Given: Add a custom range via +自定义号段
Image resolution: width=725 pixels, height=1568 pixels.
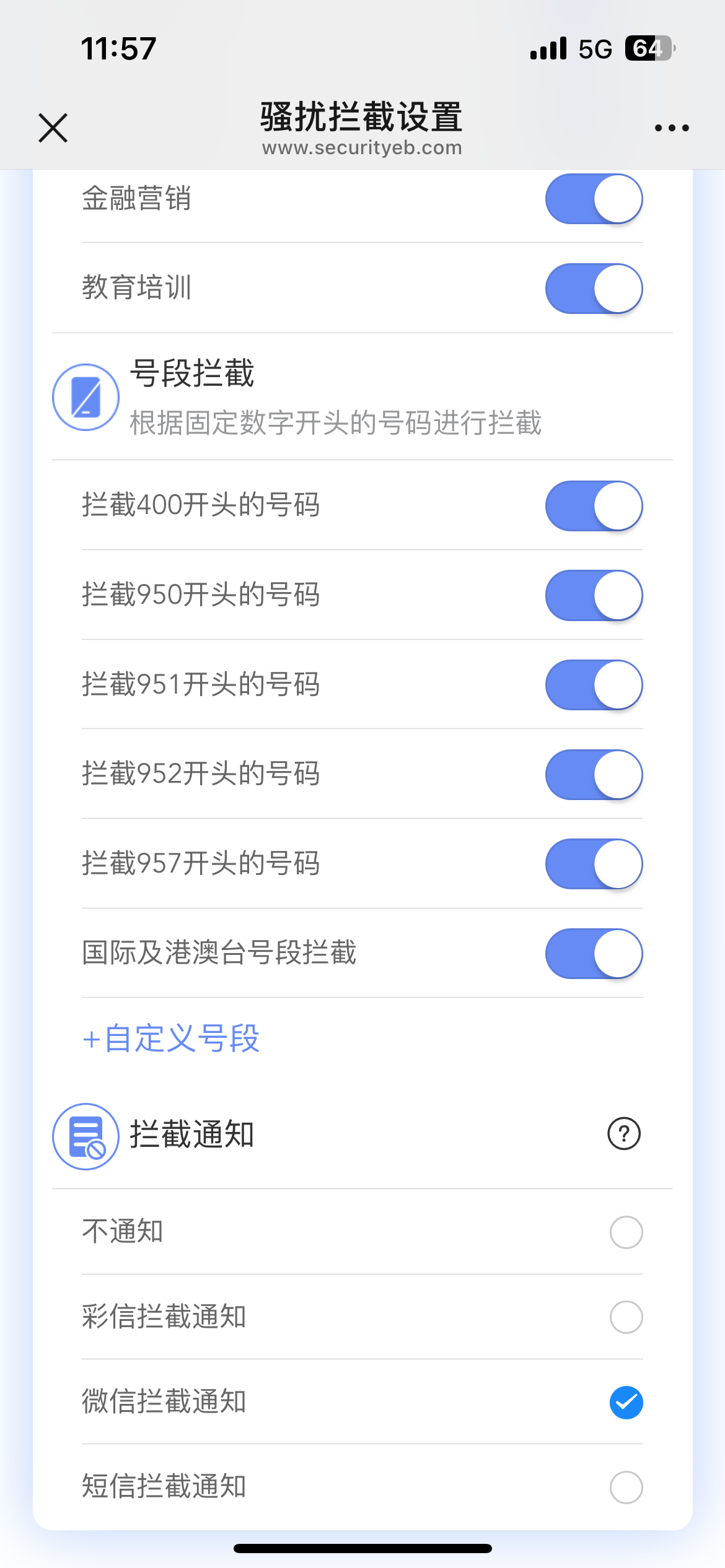Looking at the screenshot, I should pos(171,1039).
